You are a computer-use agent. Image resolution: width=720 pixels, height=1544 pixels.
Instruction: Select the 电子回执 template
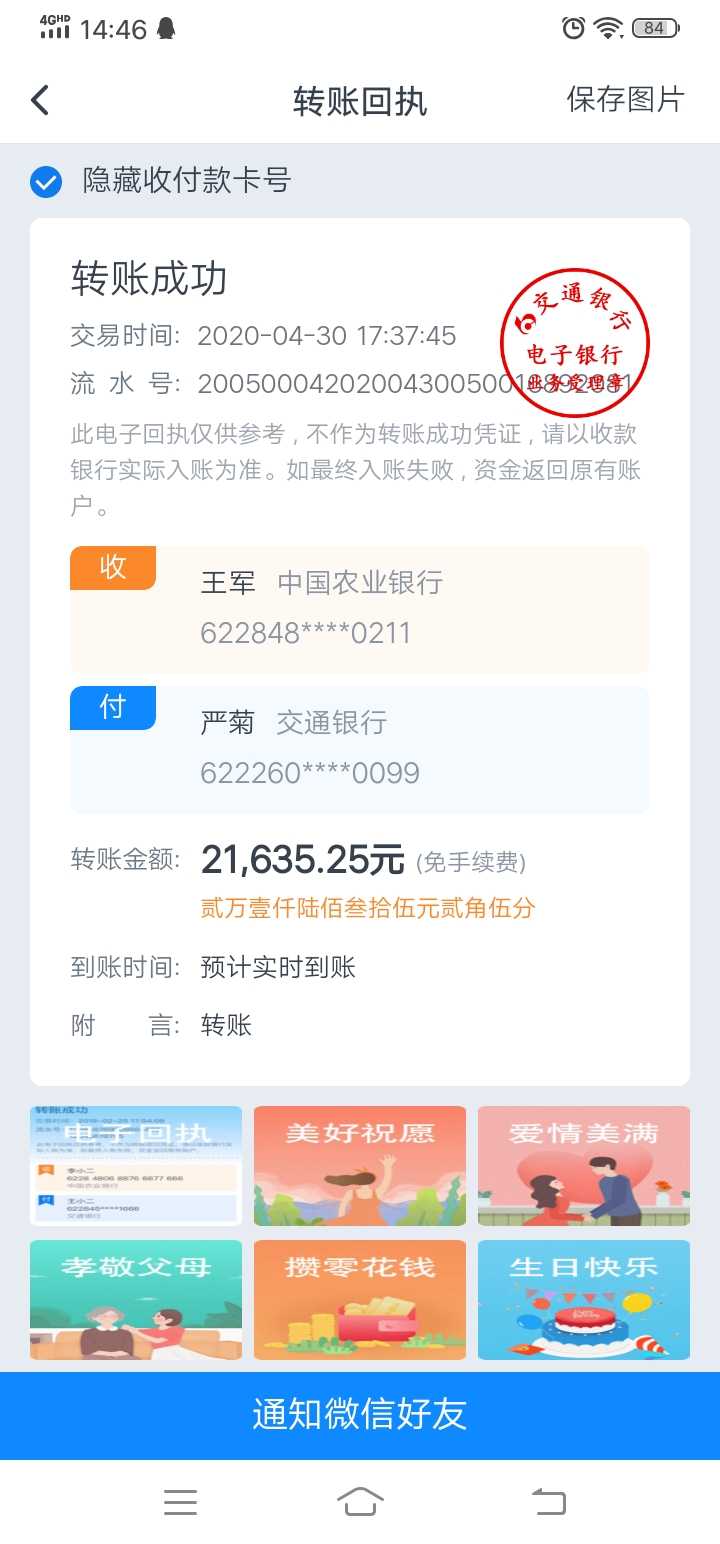point(136,1165)
